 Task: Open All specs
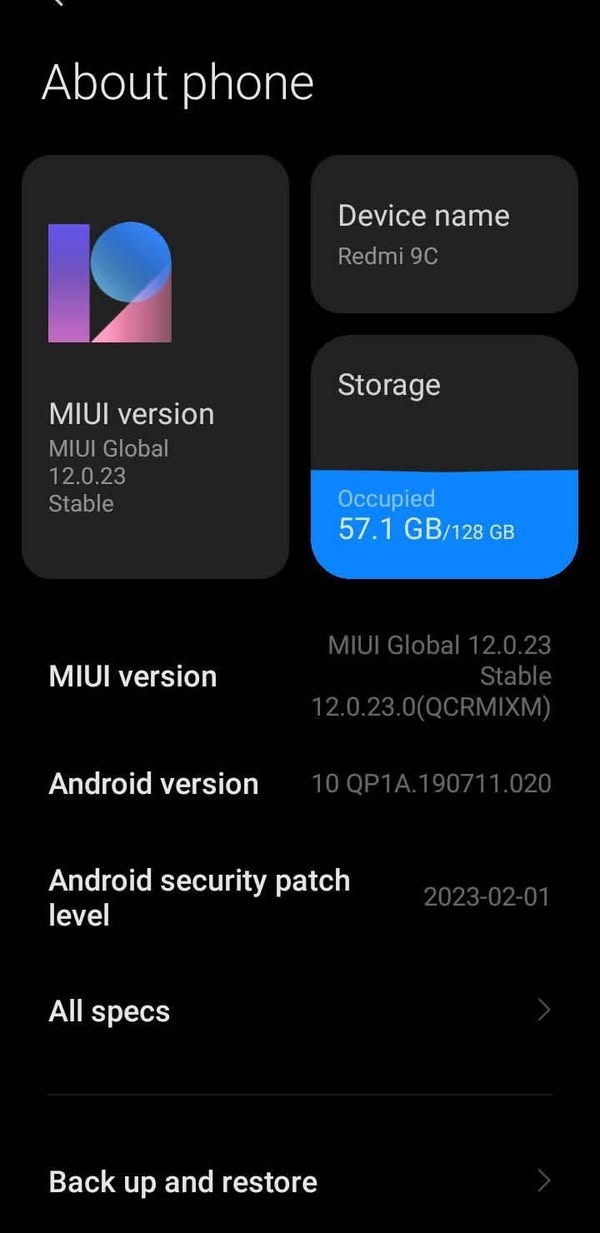click(300, 1011)
